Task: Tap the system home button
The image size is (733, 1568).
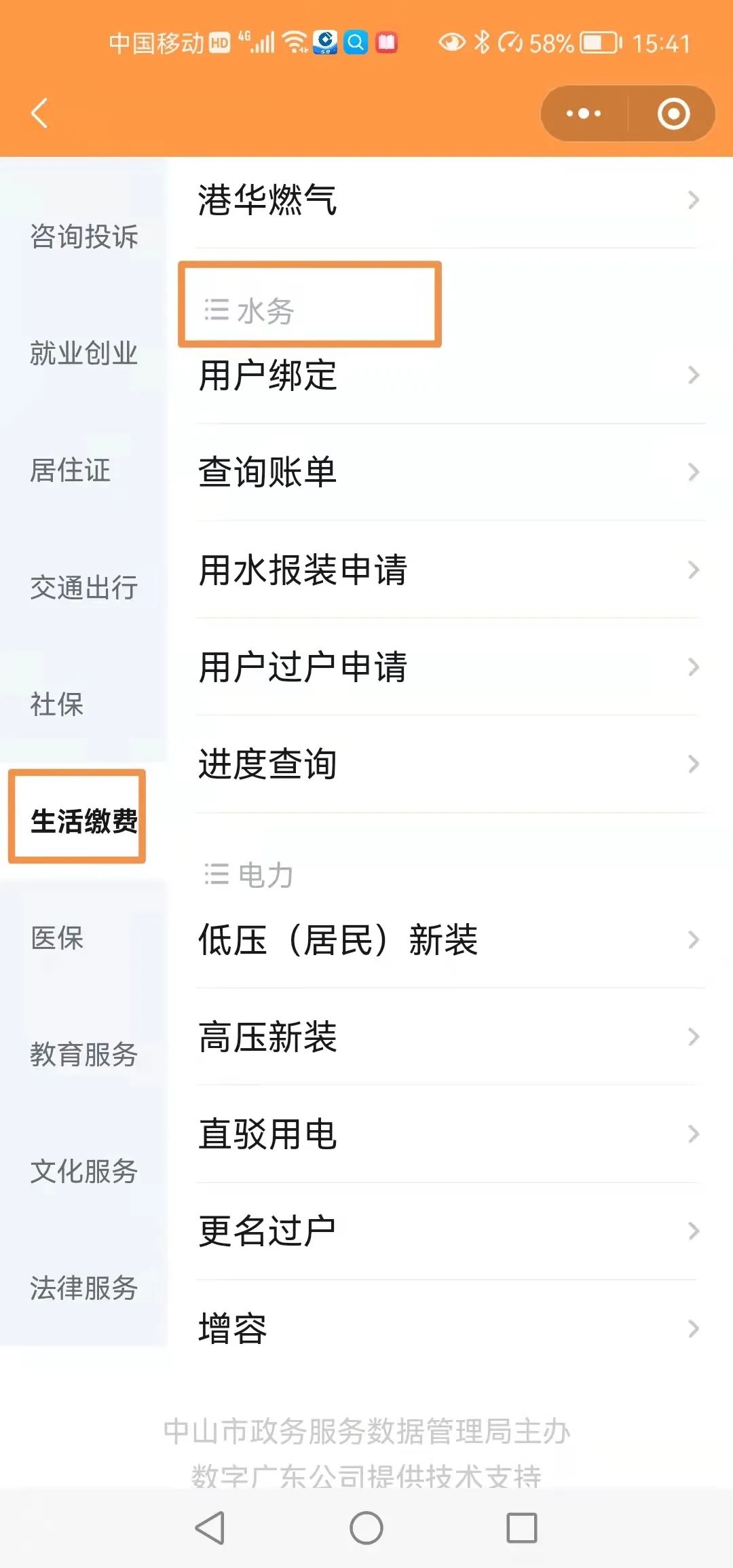Action: (x=366, y=1529)
